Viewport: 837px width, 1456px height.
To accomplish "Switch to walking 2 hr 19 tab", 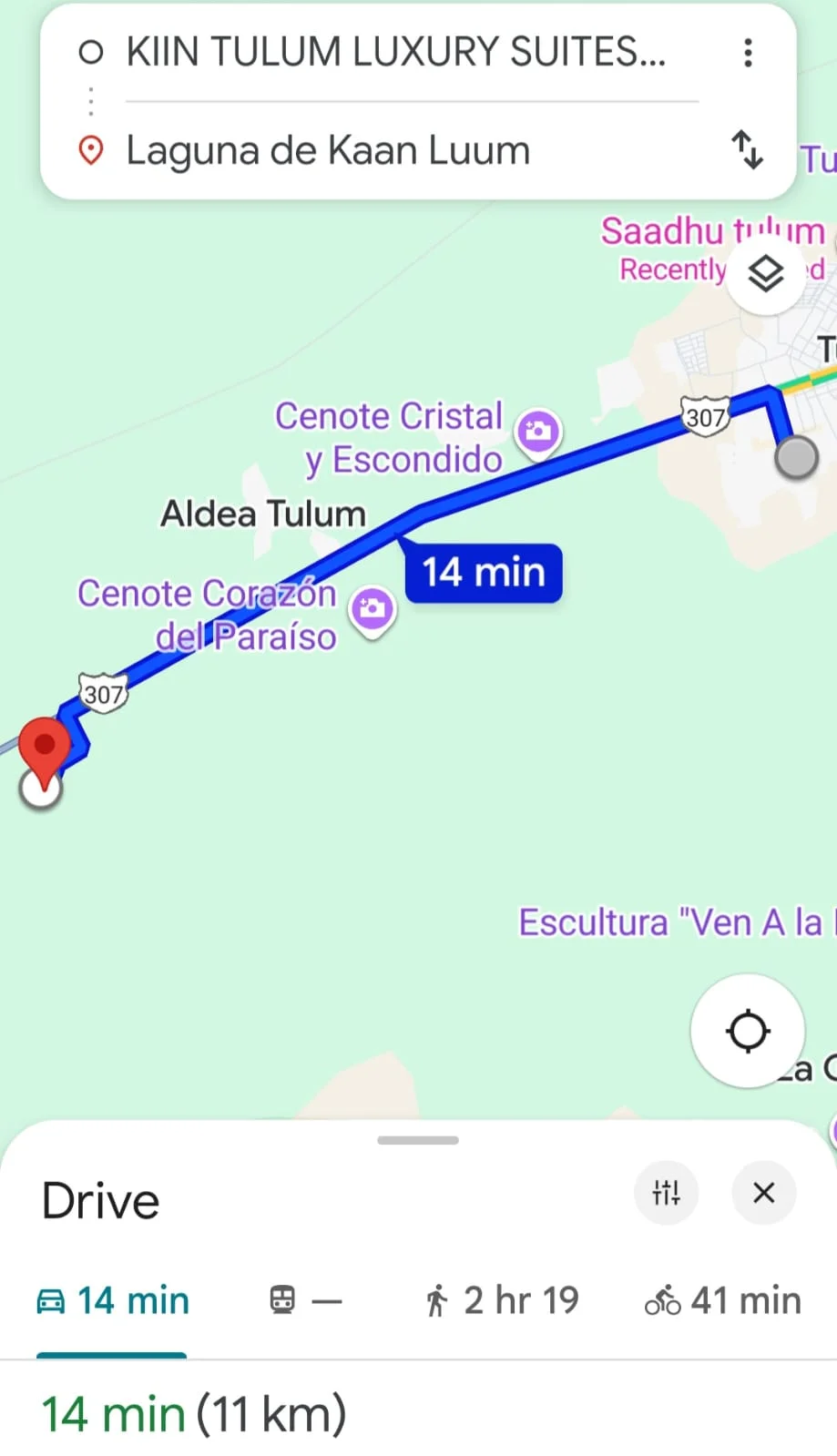I will click(x=501, y=1300).
